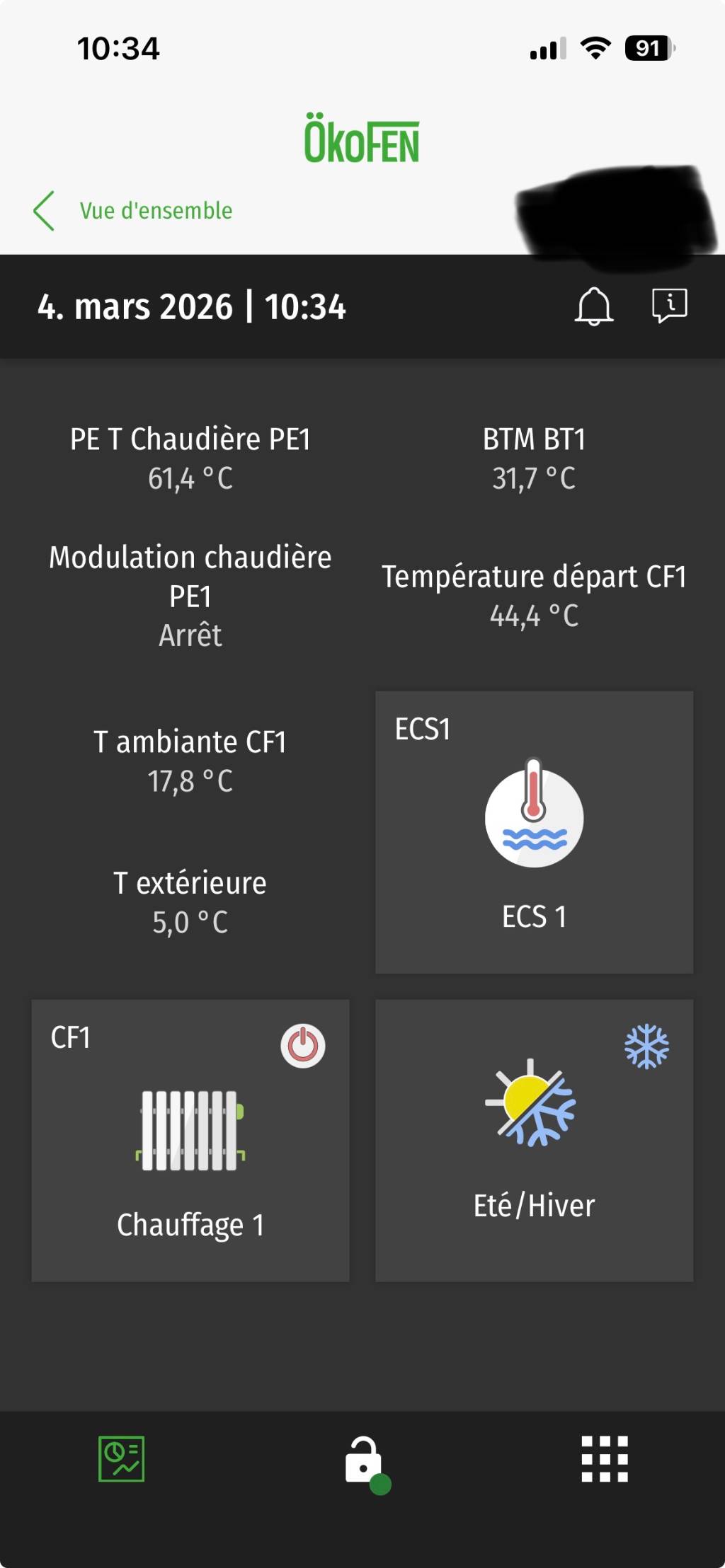Open the Eté/Hiver mode tile
Image resolution: width=725 pixels, height=1568 pixels.
(x=534, y=1140)
